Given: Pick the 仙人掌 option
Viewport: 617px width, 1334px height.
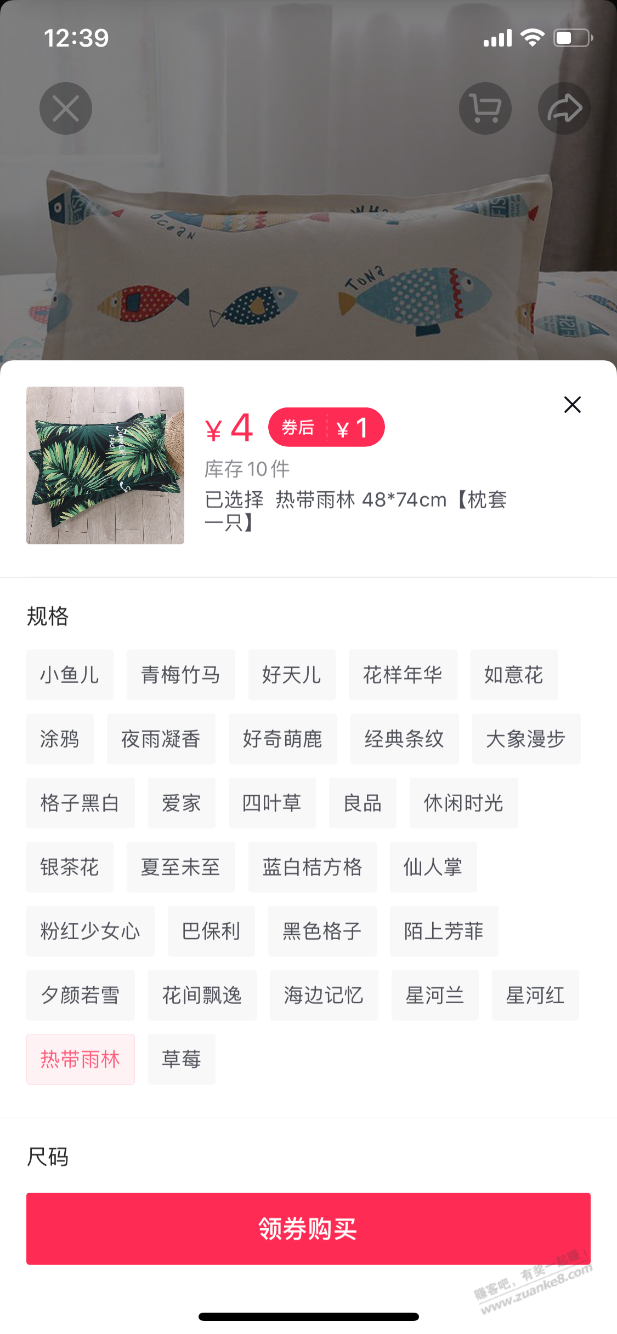Looking at the screenshot, I should click(433, 867).
